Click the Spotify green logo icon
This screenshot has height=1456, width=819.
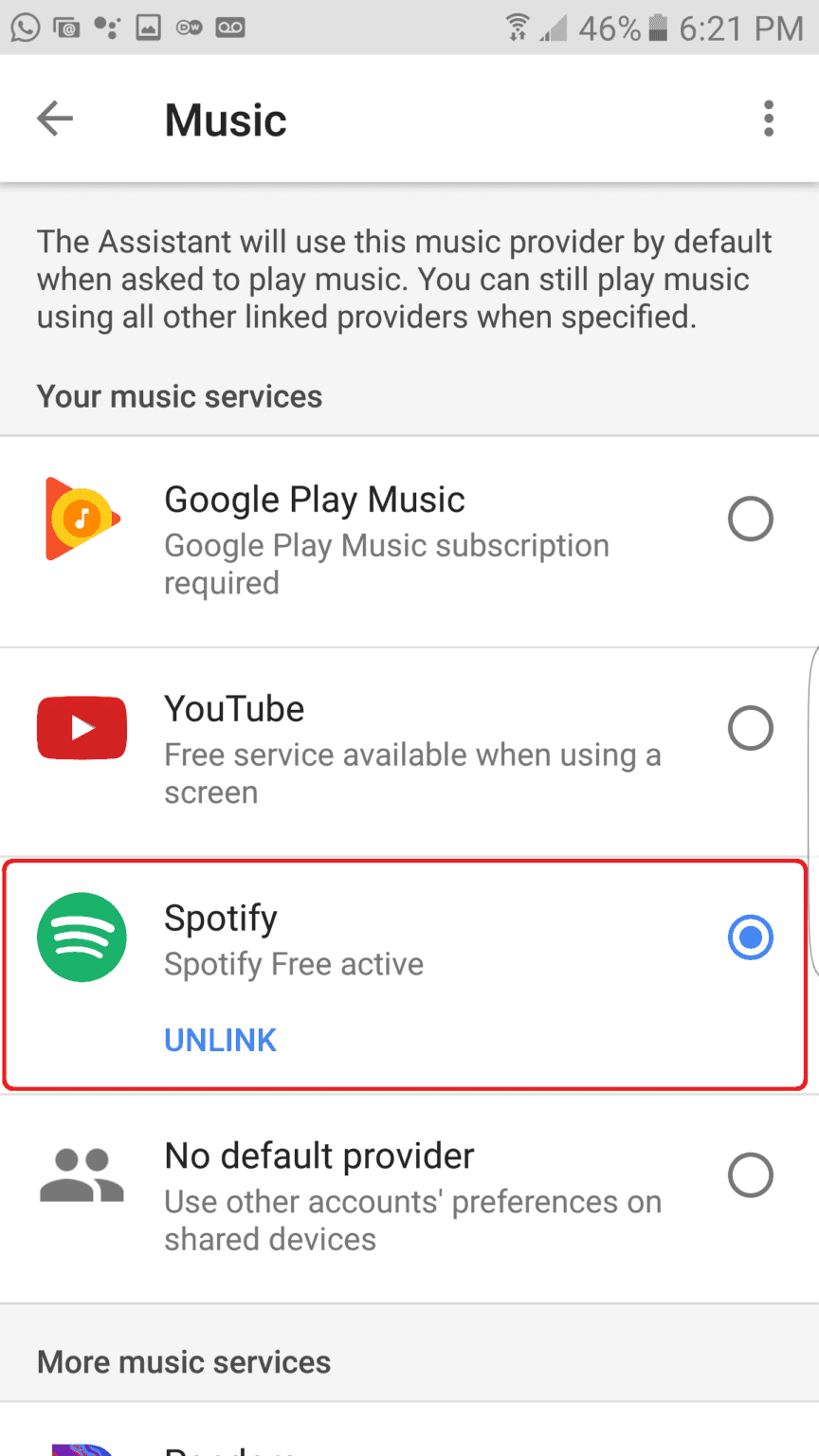point(82,937)
